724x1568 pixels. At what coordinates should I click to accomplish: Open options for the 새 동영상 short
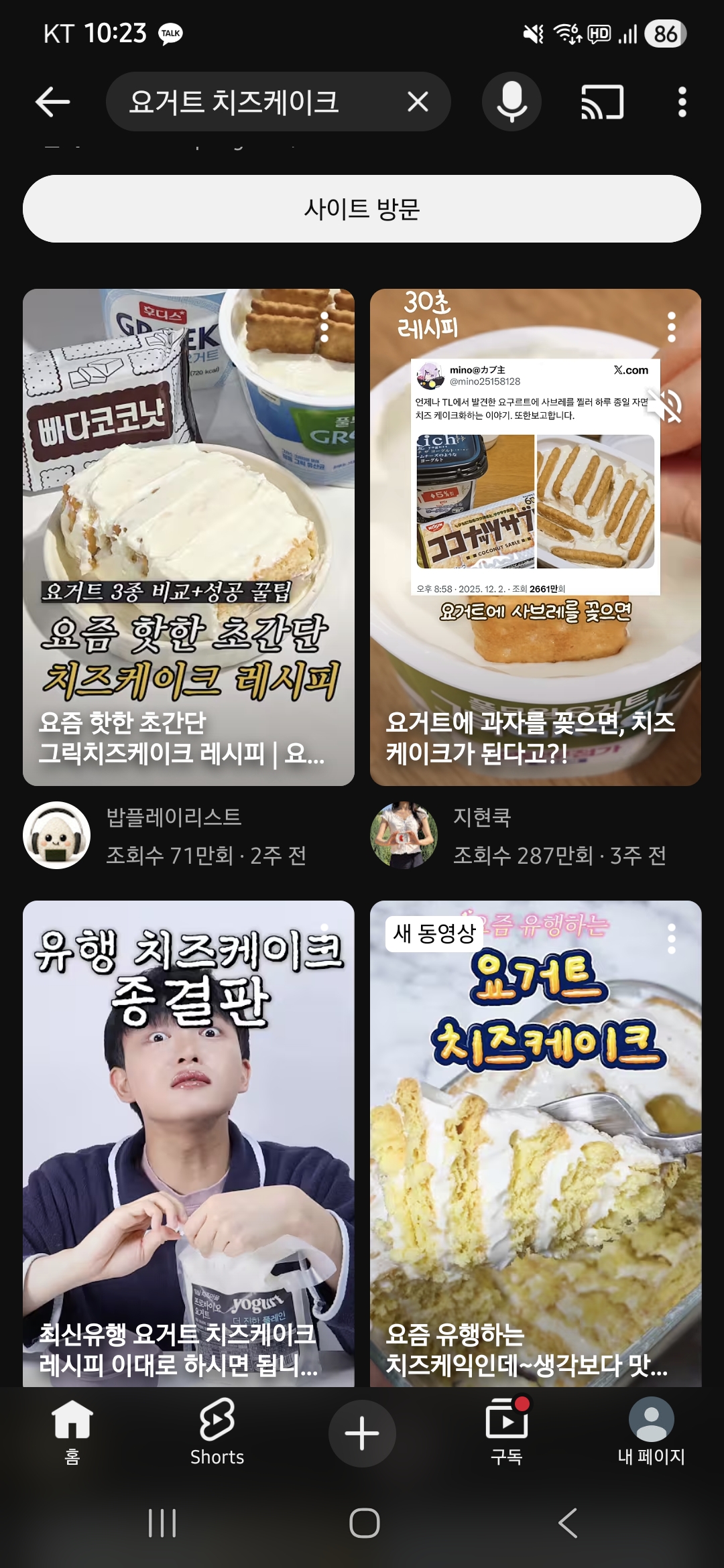(x=671, y=938)
